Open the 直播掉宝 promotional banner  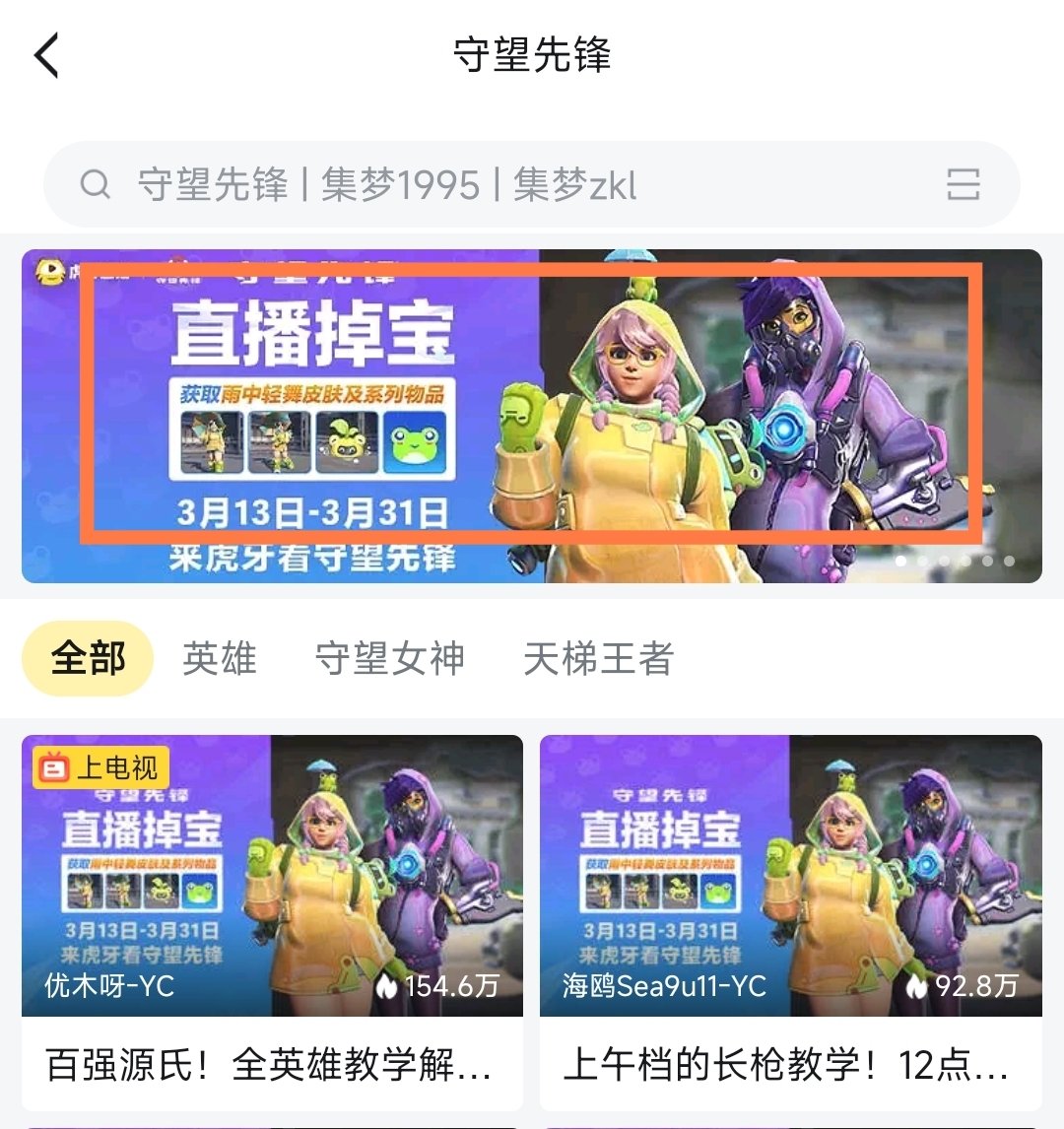tap(531, 414)
